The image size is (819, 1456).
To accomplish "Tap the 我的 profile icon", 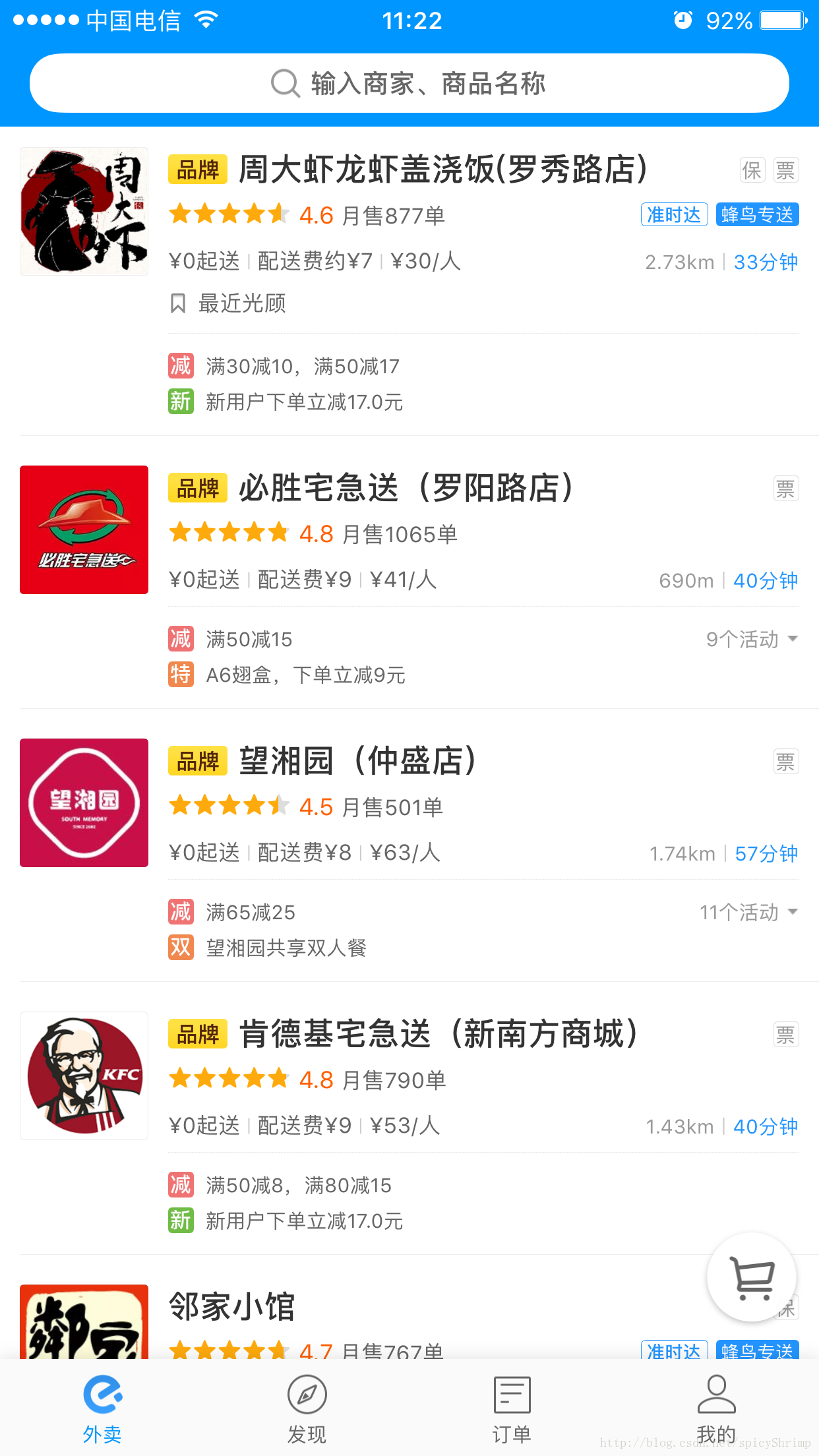I will [716, 1394].
